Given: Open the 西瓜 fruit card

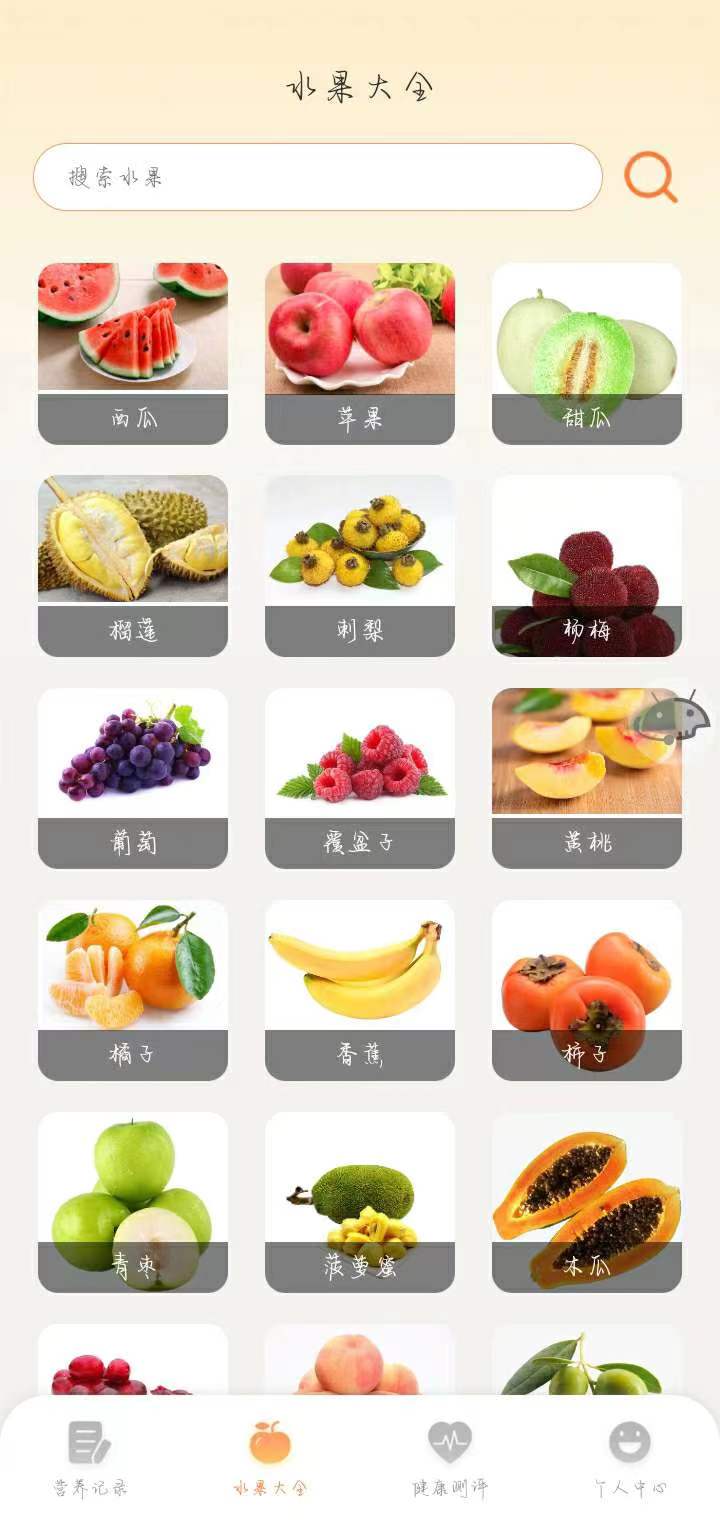Looking at the screenshot, I should point(133,353).
